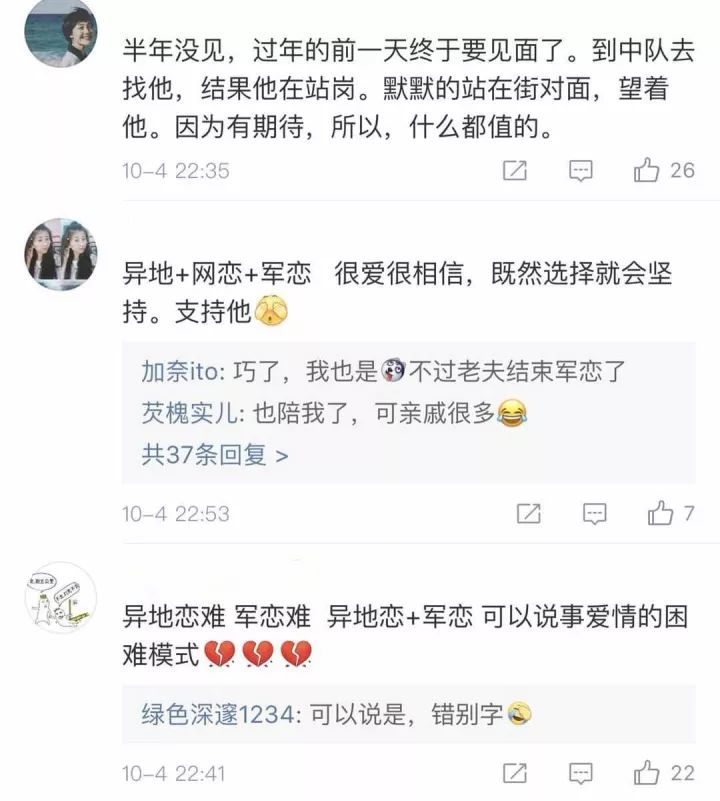Open avatar of the 异地恋难 commenter
The image size is (720, 801).
tap(60, 597)
